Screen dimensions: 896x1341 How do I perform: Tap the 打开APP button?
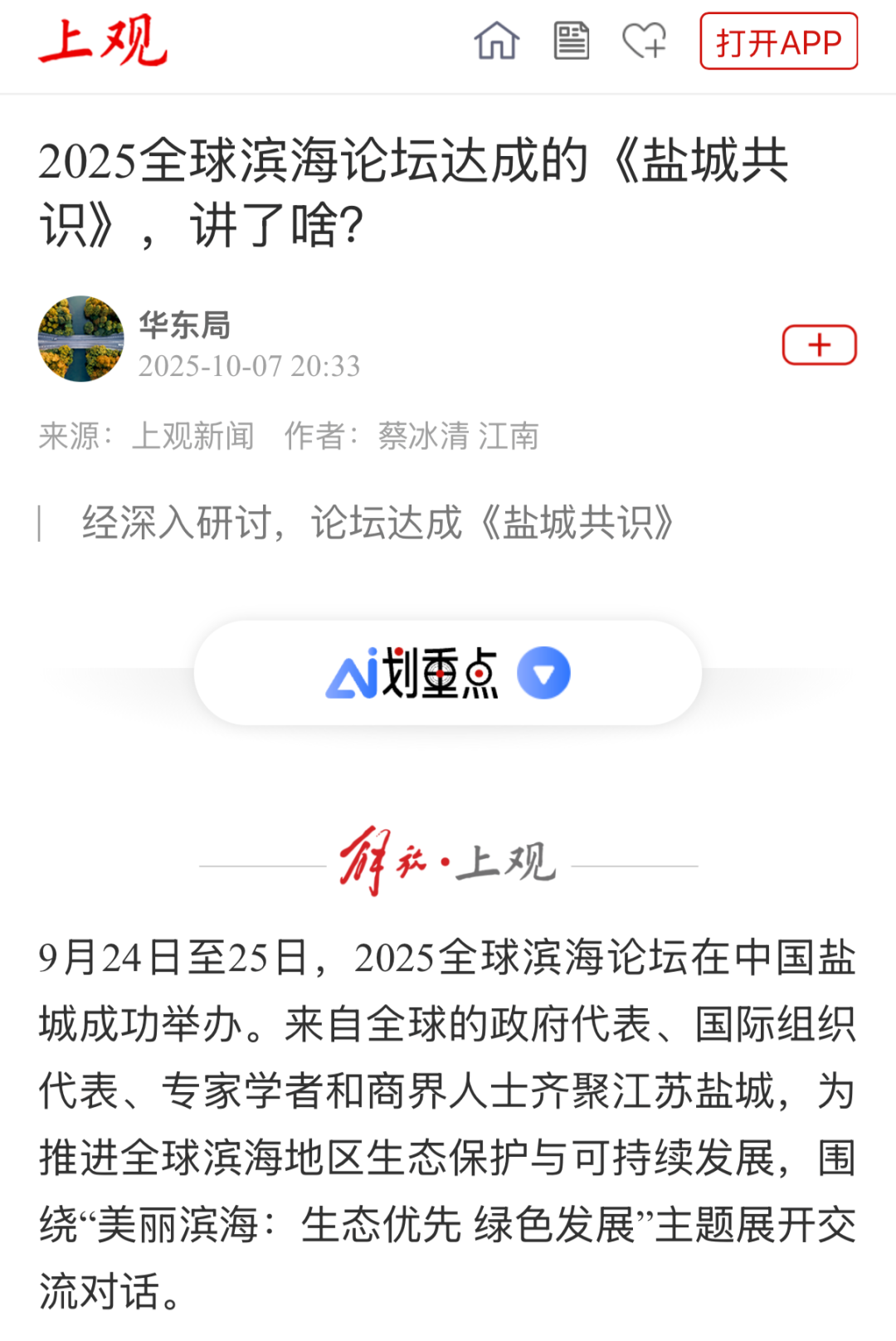pyautogui.click(x=778, y=41)
